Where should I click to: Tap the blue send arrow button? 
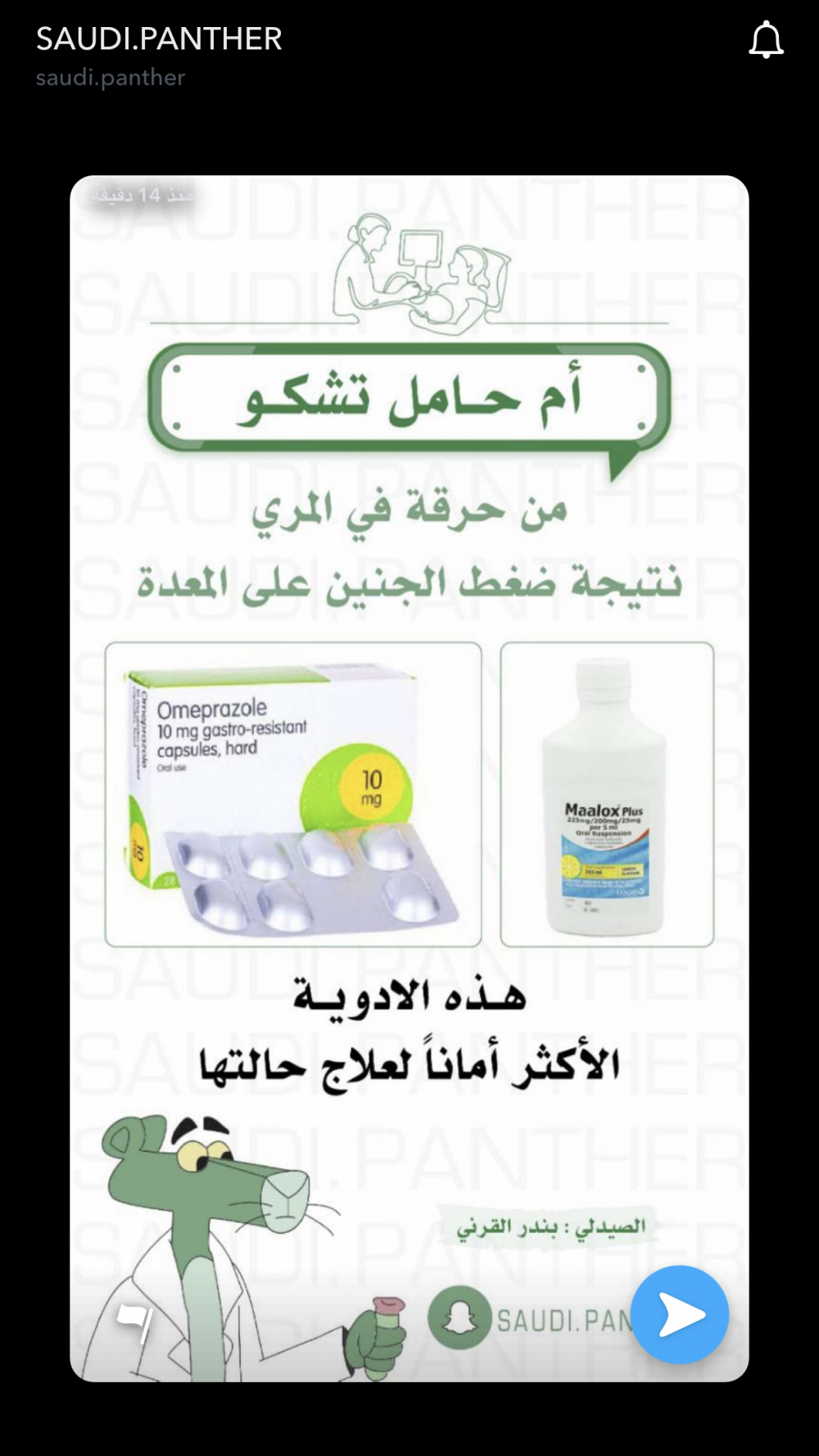pyautogui.click(x=679, y=1314)
